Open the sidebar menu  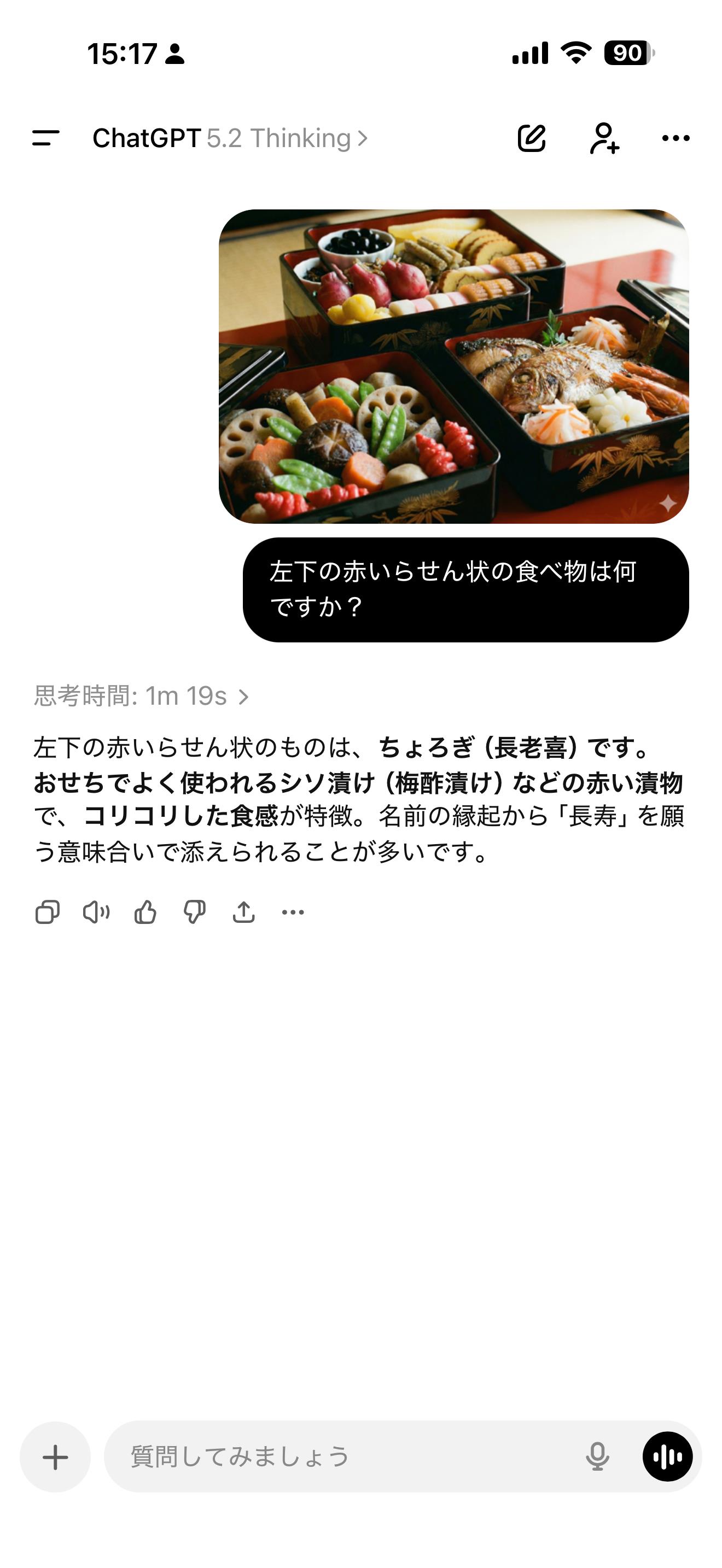coord(45,139)
